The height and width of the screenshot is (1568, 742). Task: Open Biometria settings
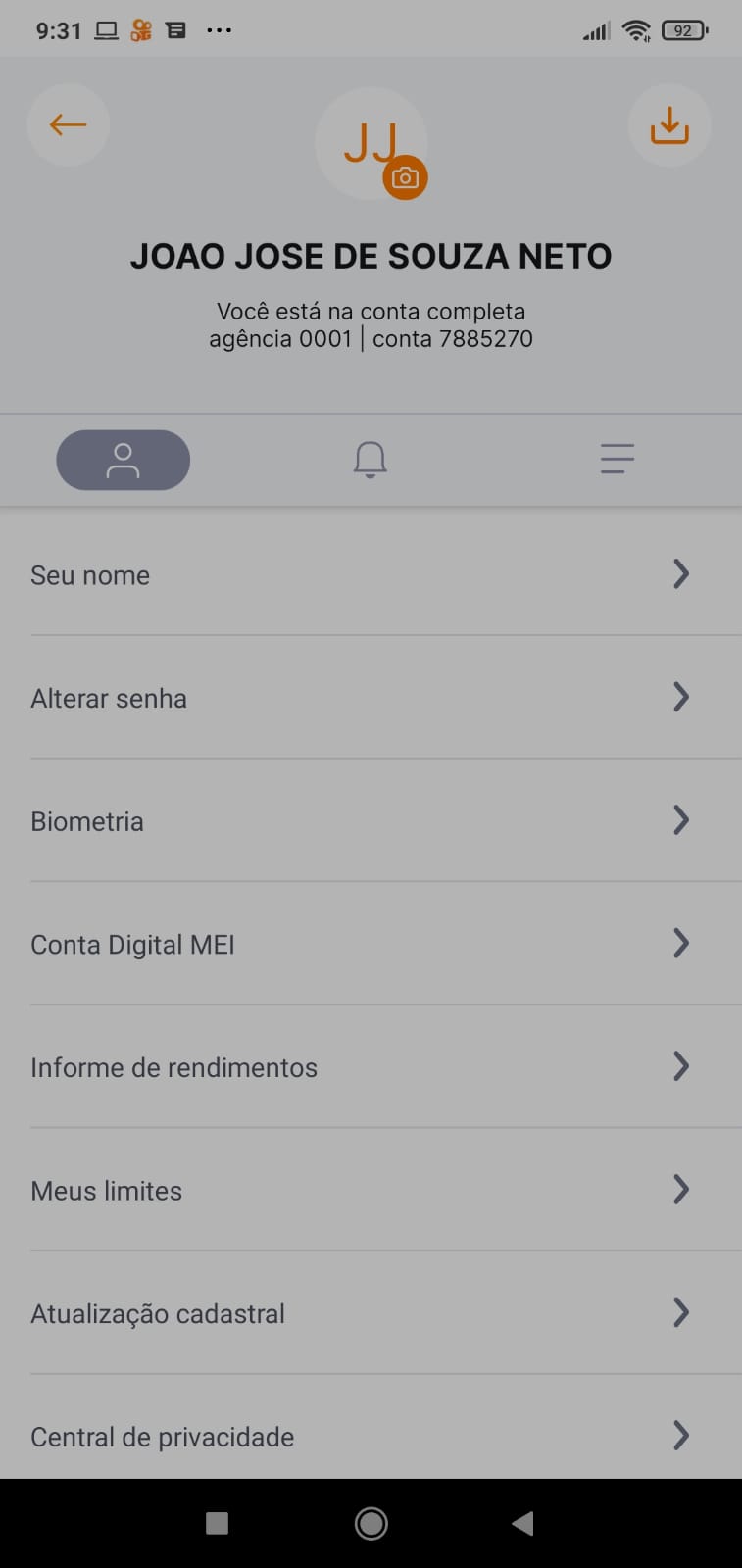371,821
